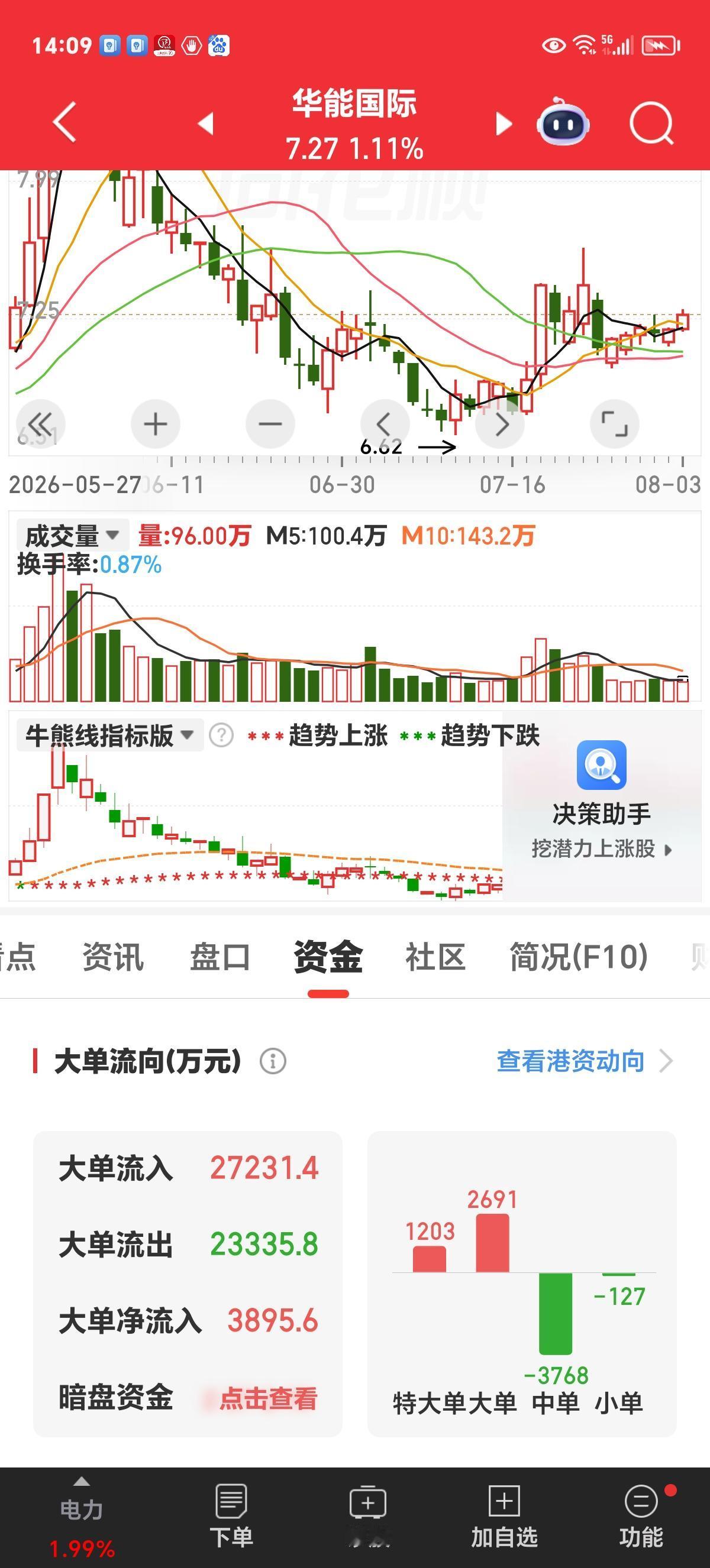This screenshot has width=710, height=1568.
Task: Open the 牛熊线指标版 indicator dropdown
Action: click(109, 735)
